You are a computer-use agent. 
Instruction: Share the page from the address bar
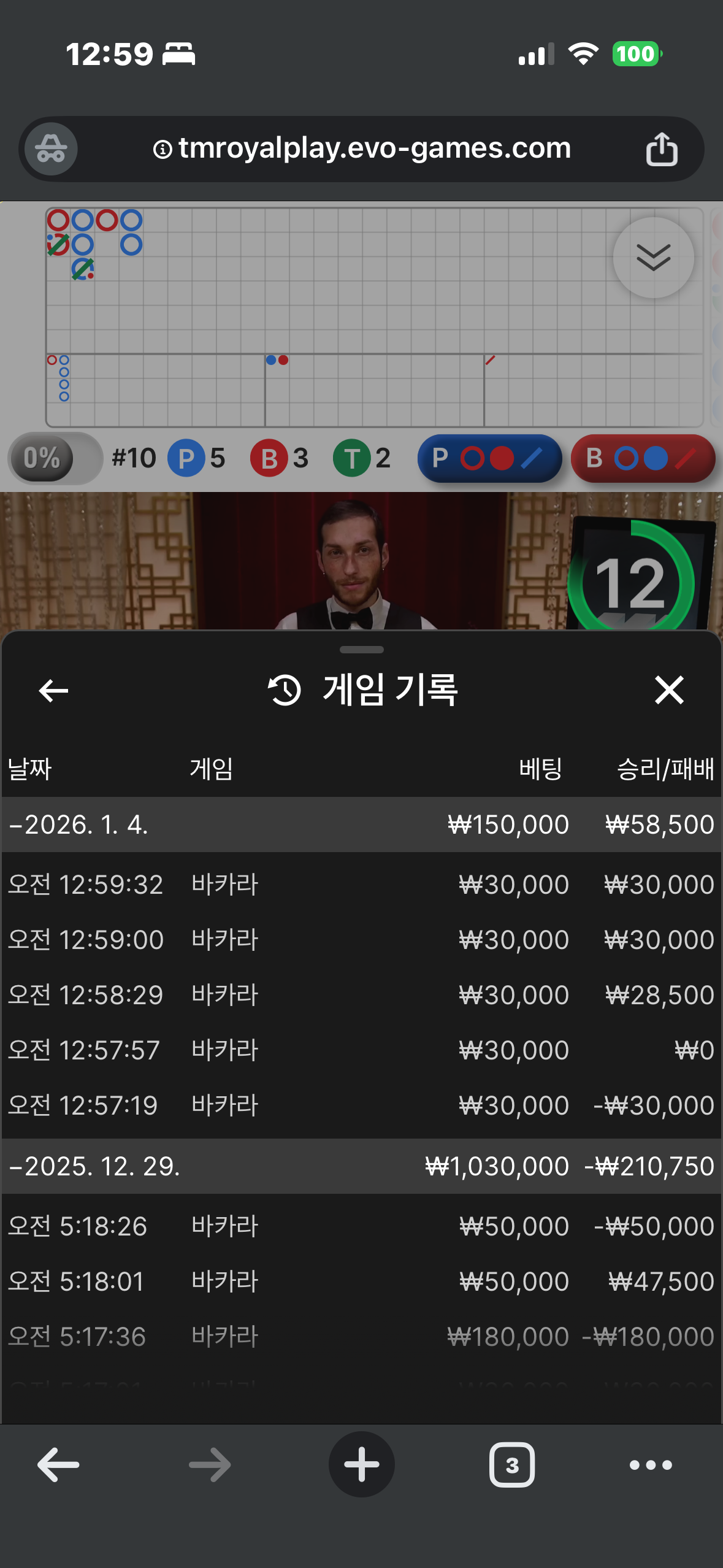(662, 149)
